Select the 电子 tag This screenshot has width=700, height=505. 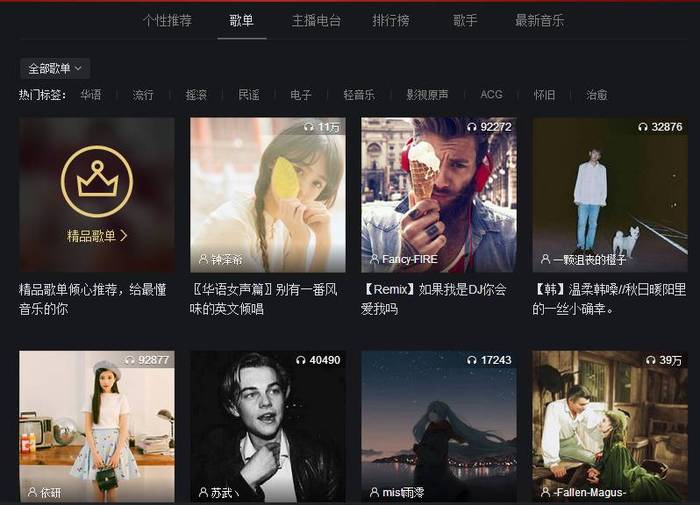point(301,95)
